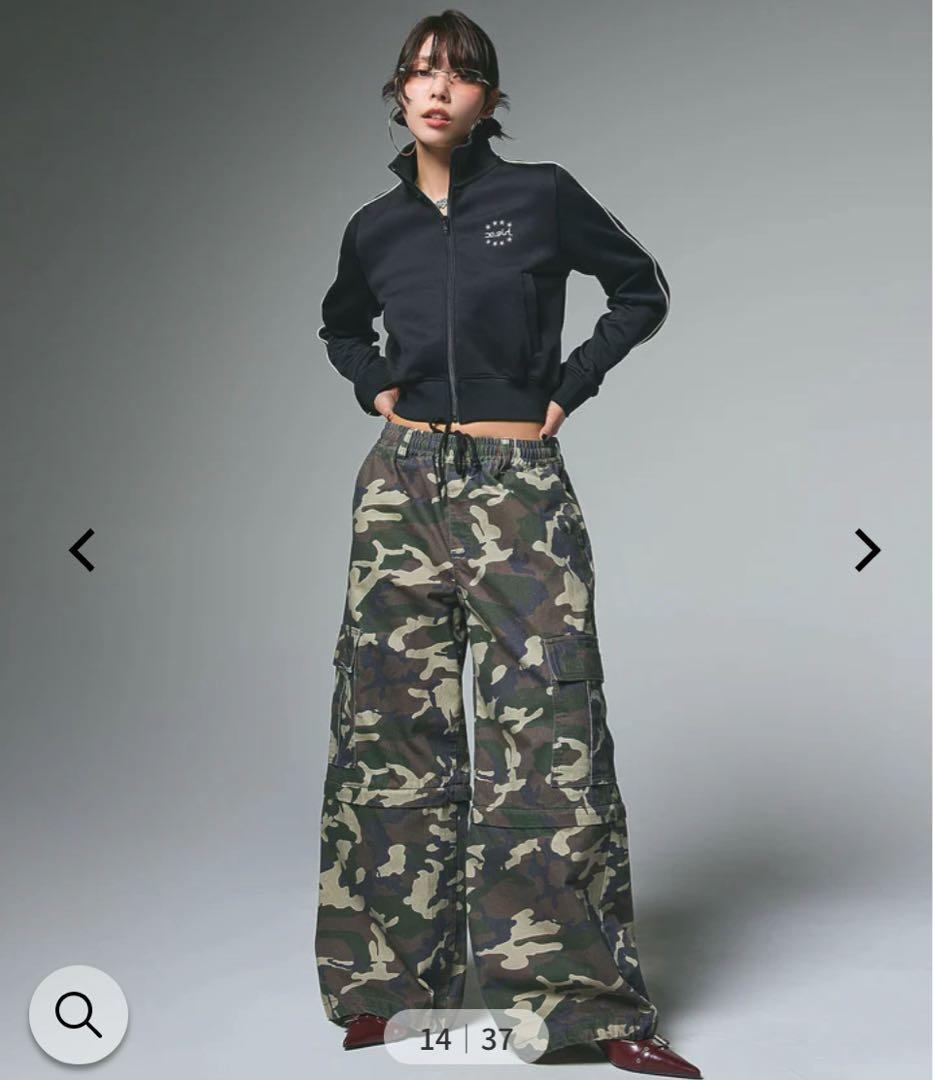Show the next product photo
Image resolution: width=933 pixels, height=1080 pixels.
click(866, 550)
